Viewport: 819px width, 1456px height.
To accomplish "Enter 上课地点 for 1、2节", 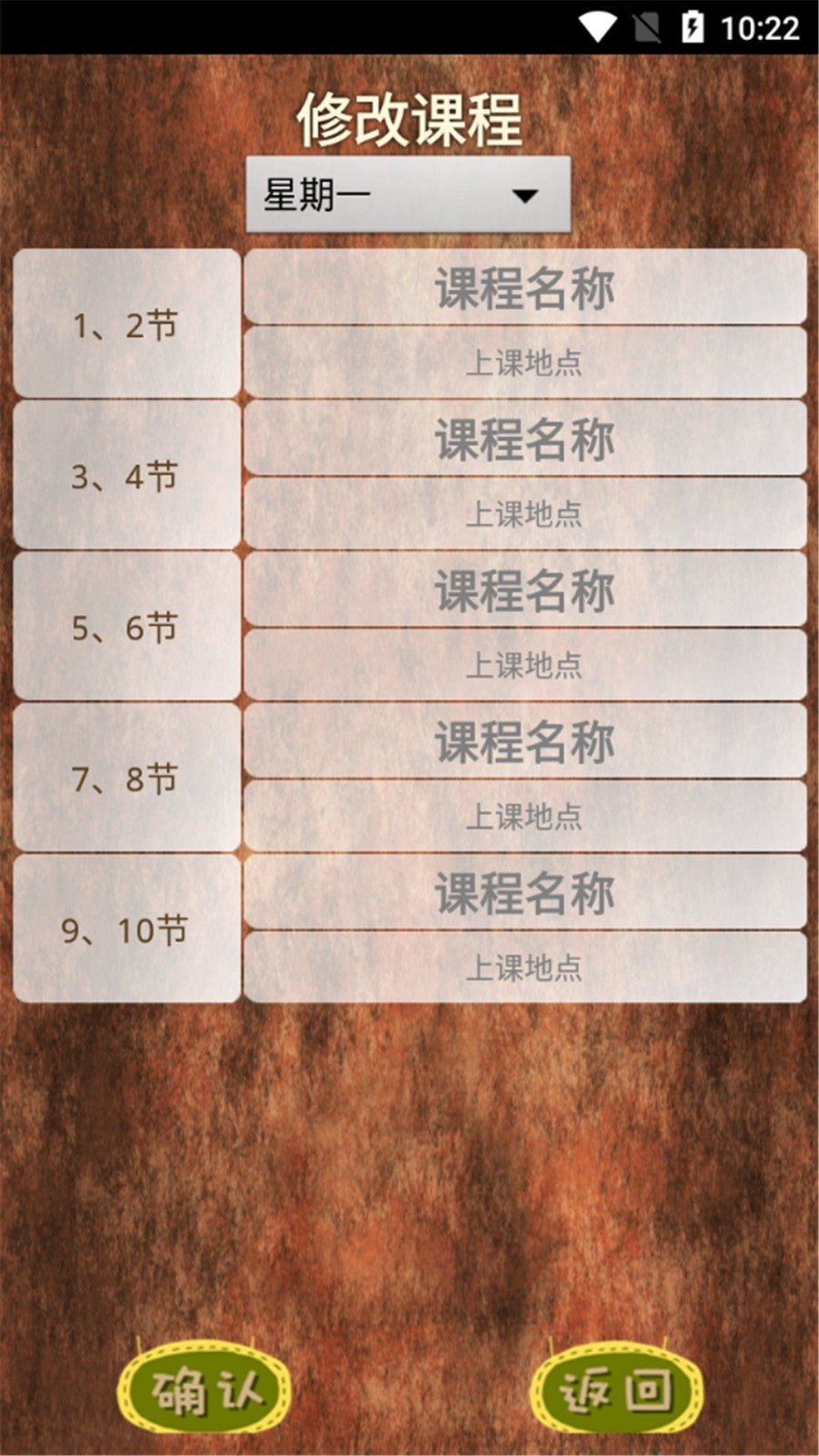I will 525,362.
